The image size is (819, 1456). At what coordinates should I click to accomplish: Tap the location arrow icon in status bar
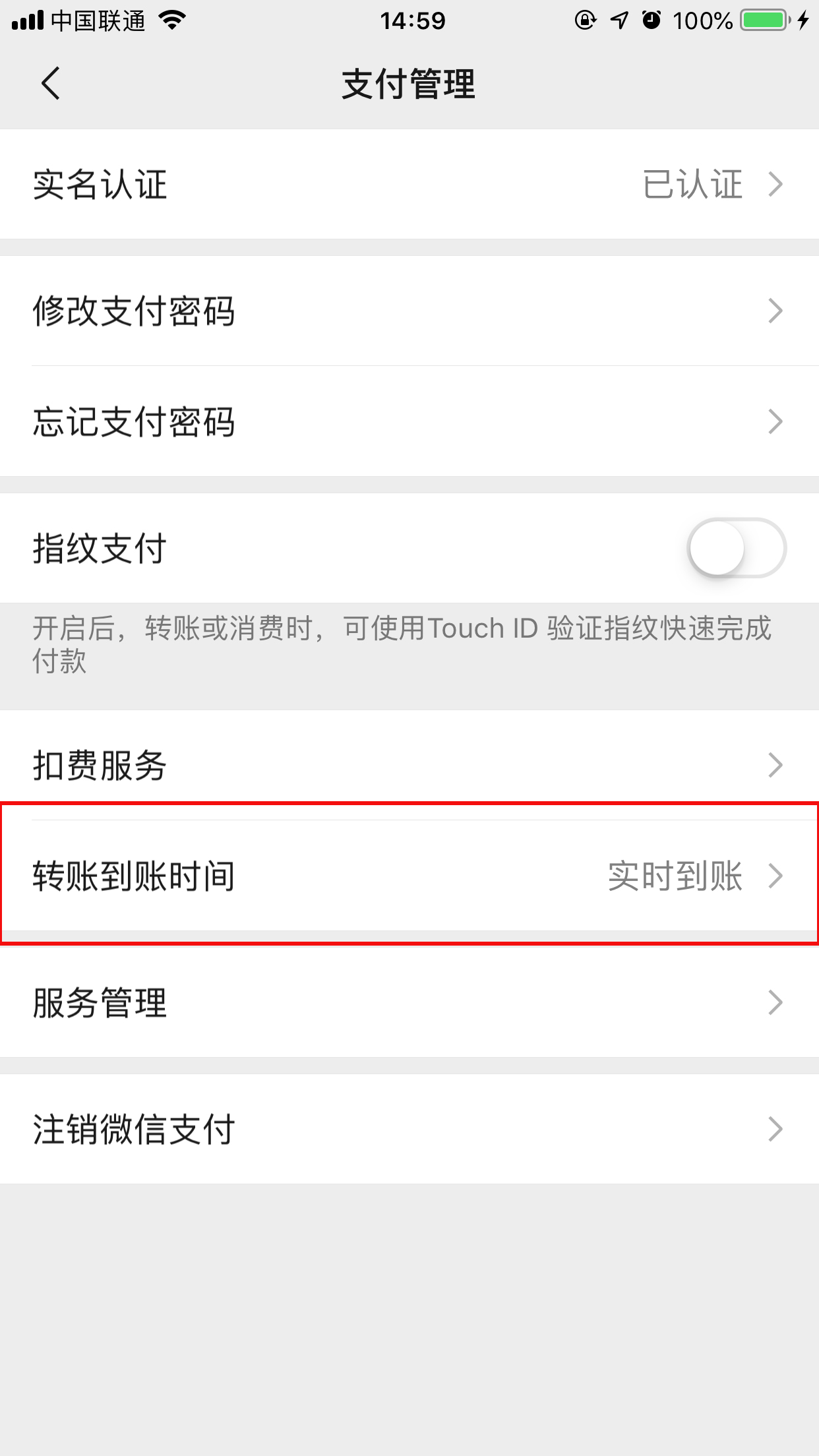tap(618, 20)
